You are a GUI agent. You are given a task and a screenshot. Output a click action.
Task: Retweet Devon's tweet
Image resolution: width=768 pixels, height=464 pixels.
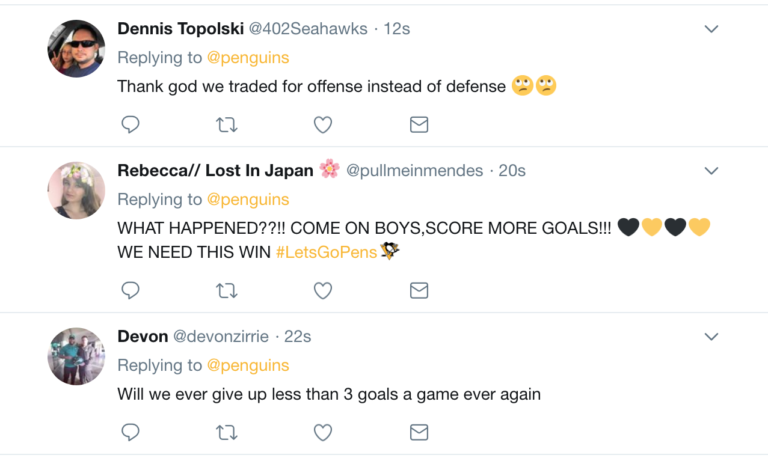(227, 433)
